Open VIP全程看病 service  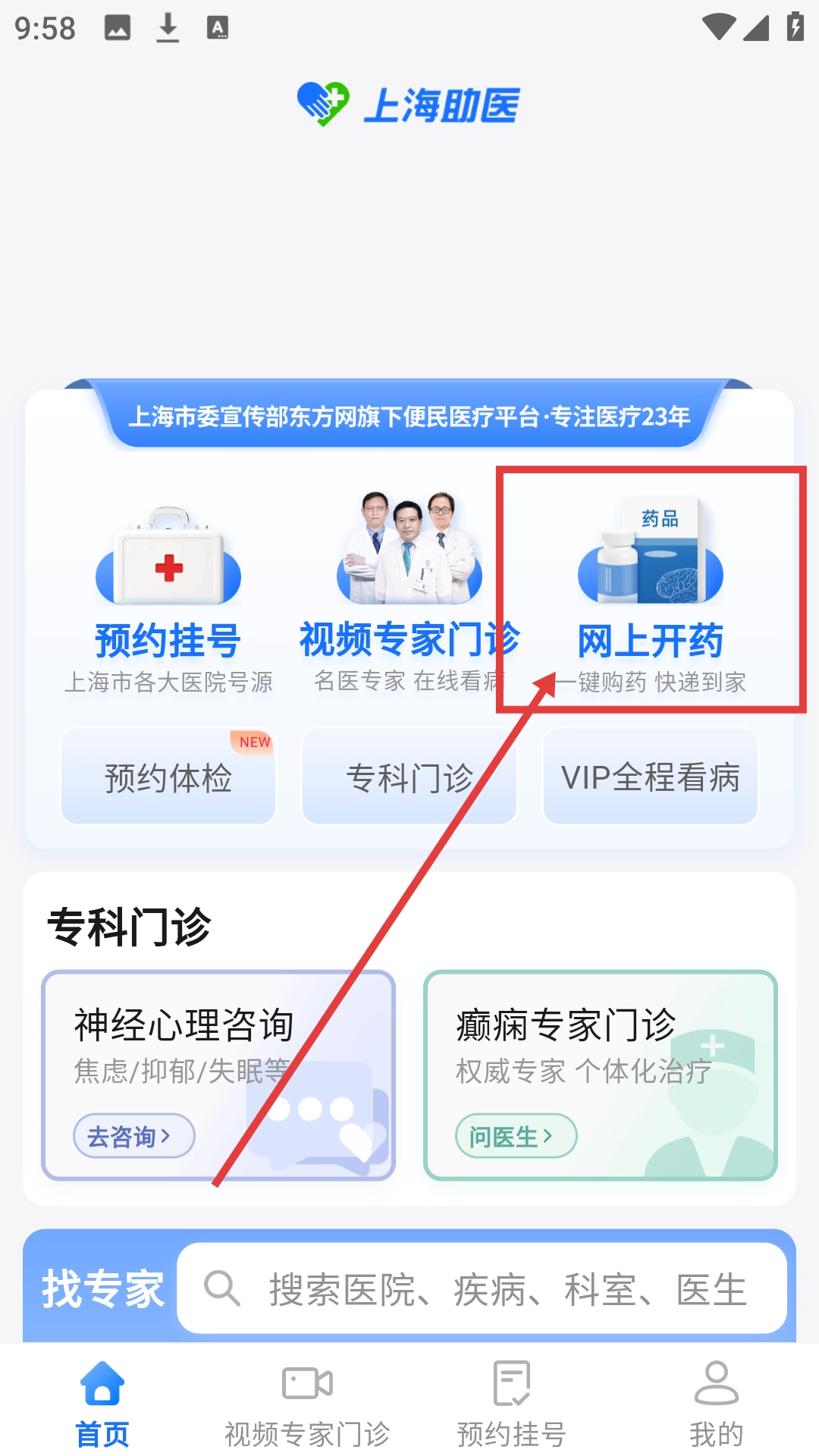[651, 777]
